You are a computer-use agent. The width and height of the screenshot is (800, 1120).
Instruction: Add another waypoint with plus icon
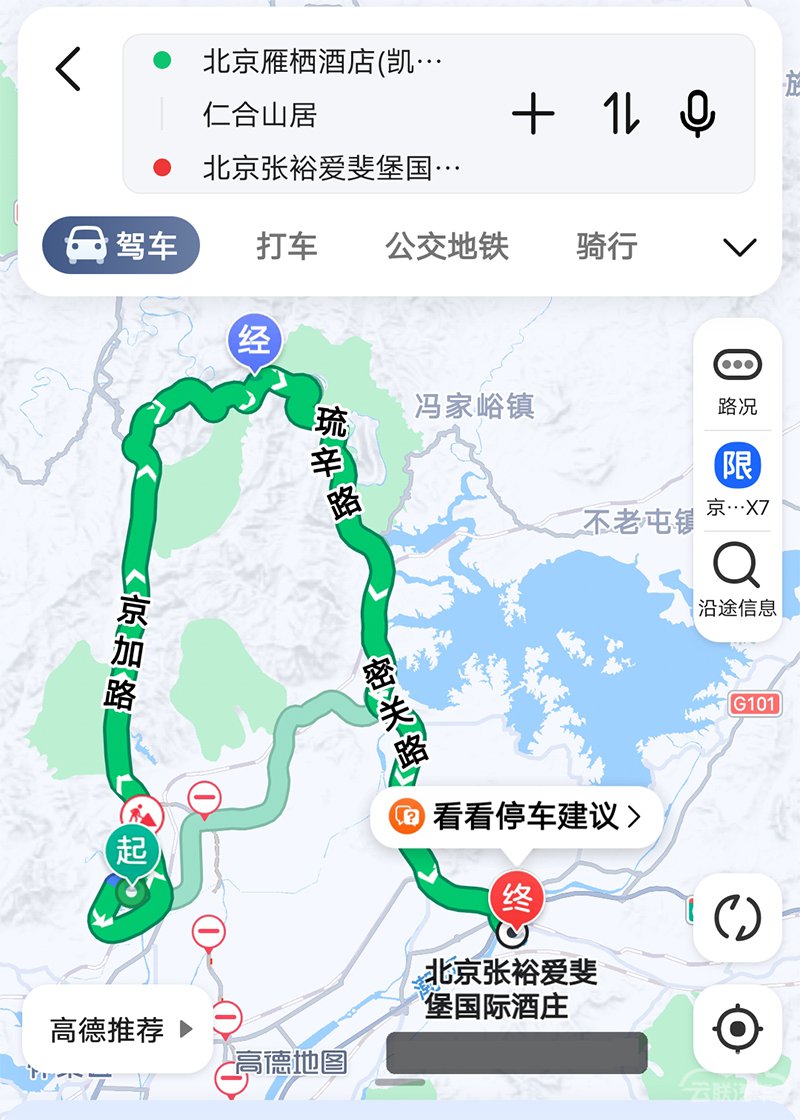tap(533, 115)
